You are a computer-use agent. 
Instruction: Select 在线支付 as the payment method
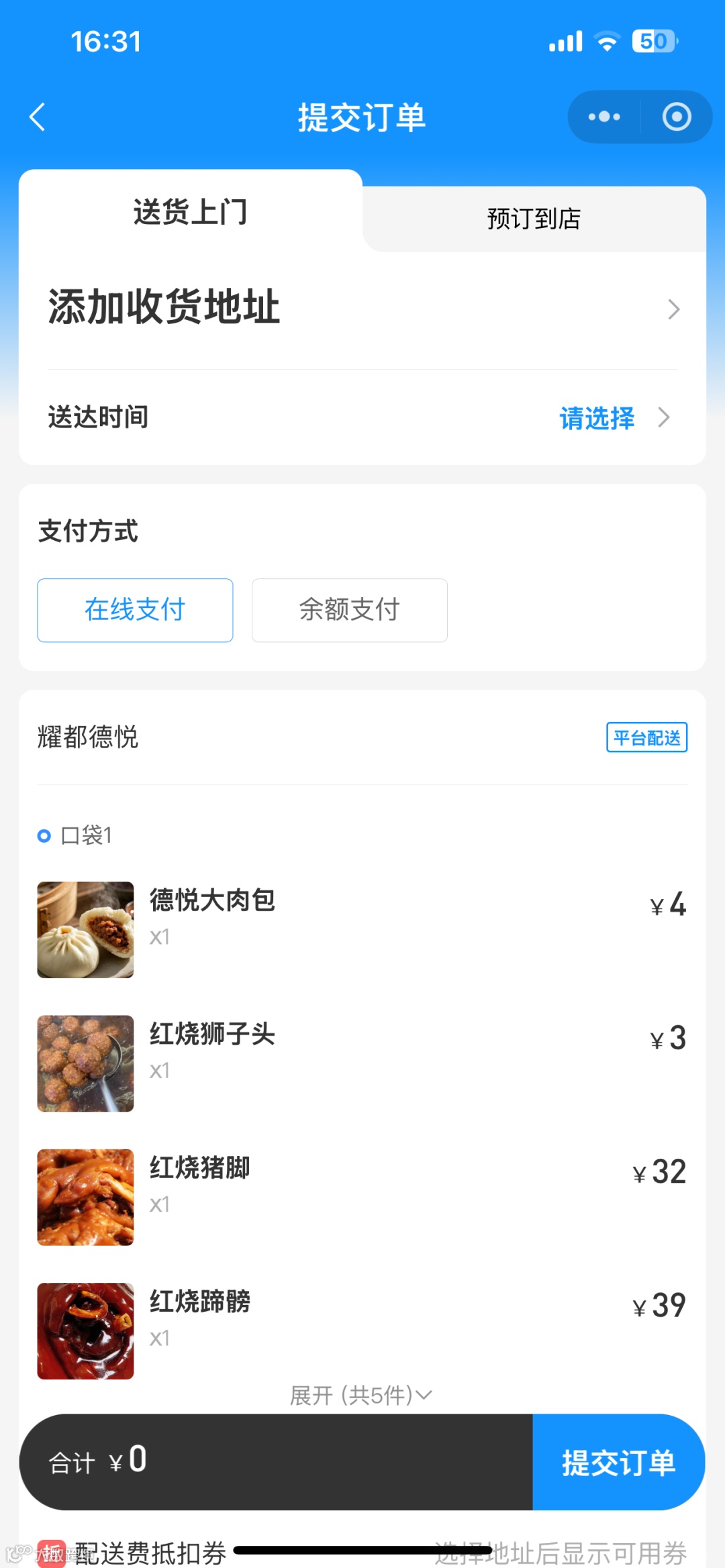point(135,610)
